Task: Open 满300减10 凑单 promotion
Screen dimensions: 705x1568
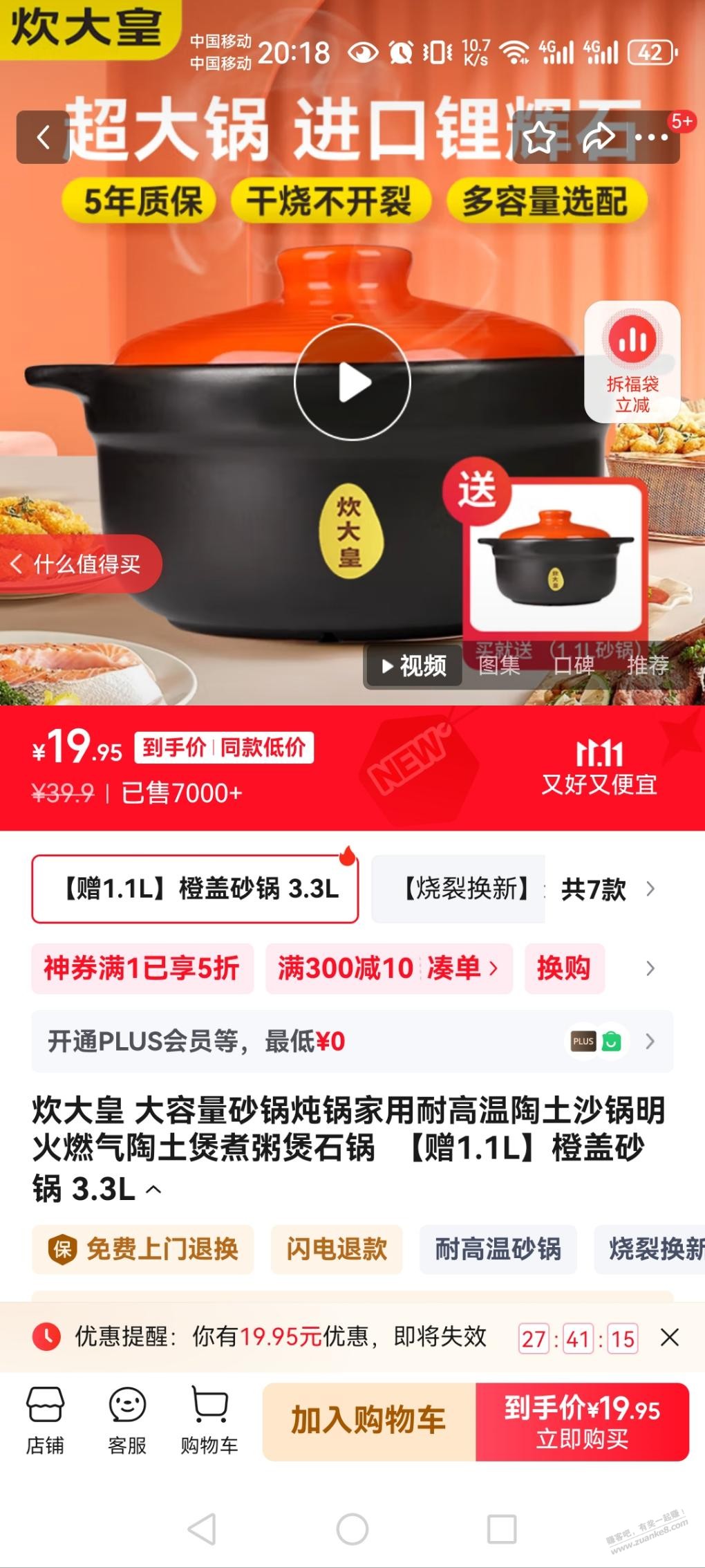Action: 388,968
